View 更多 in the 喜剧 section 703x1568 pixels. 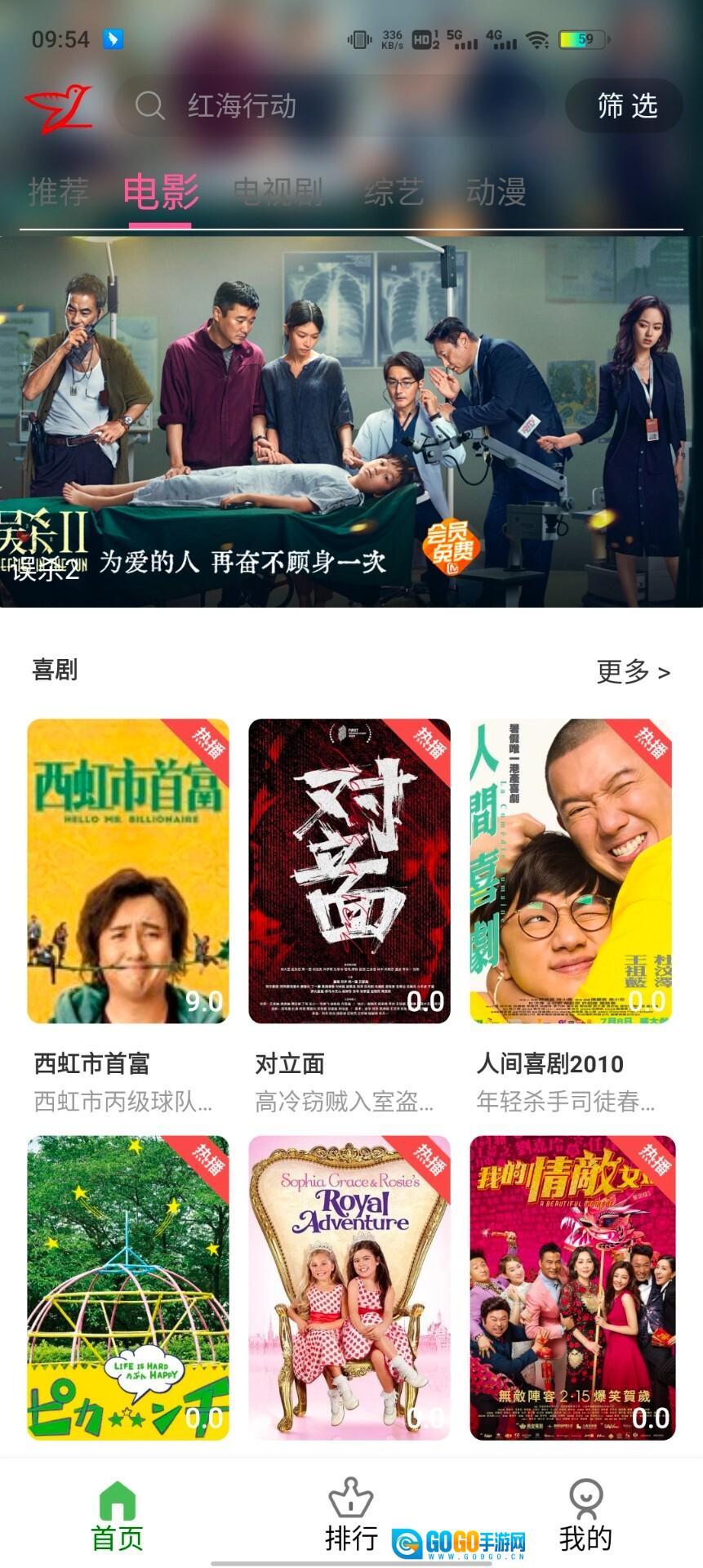pyautogui.click(x=633, y=671)
